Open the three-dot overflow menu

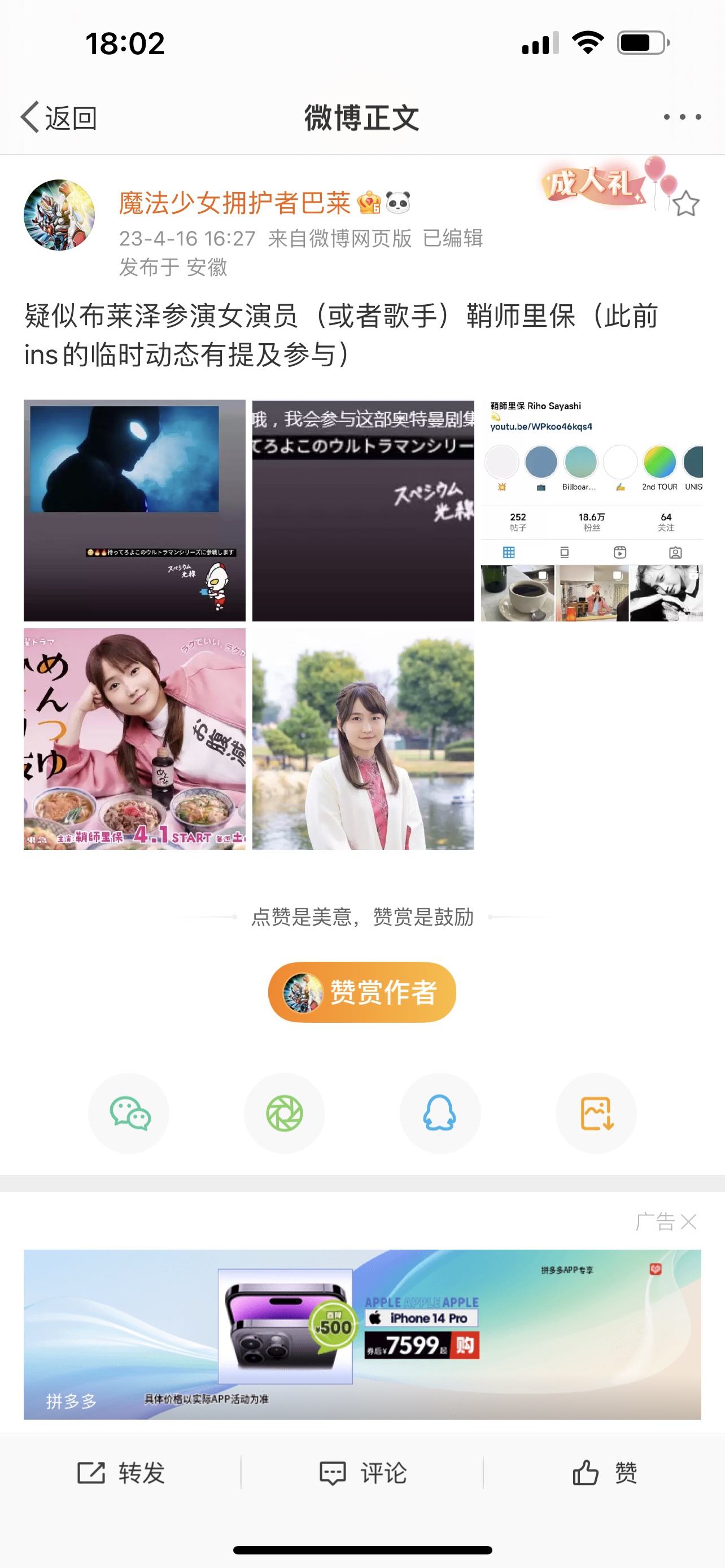tap(682, 117)
